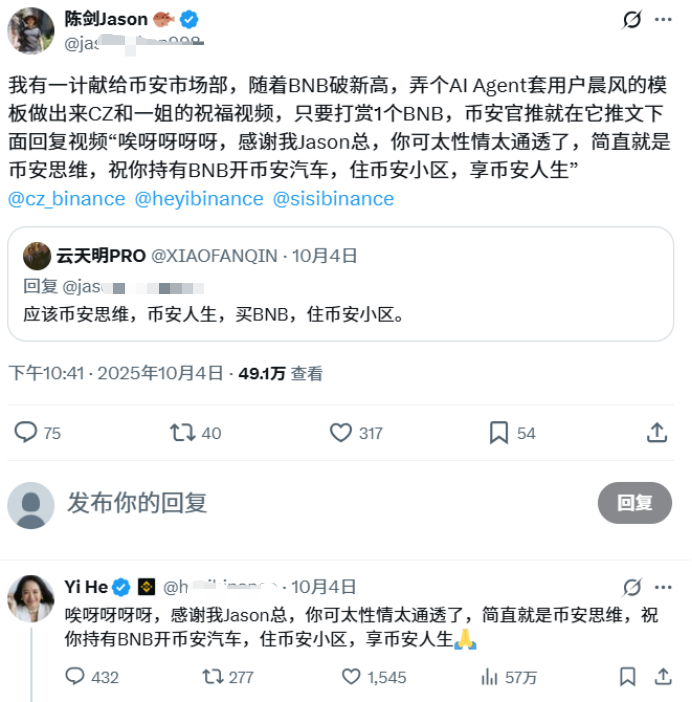The height and width of the screenshot is (702, 692).
Task: Open Yi He's profile avatar
Action: pos(31,598)
